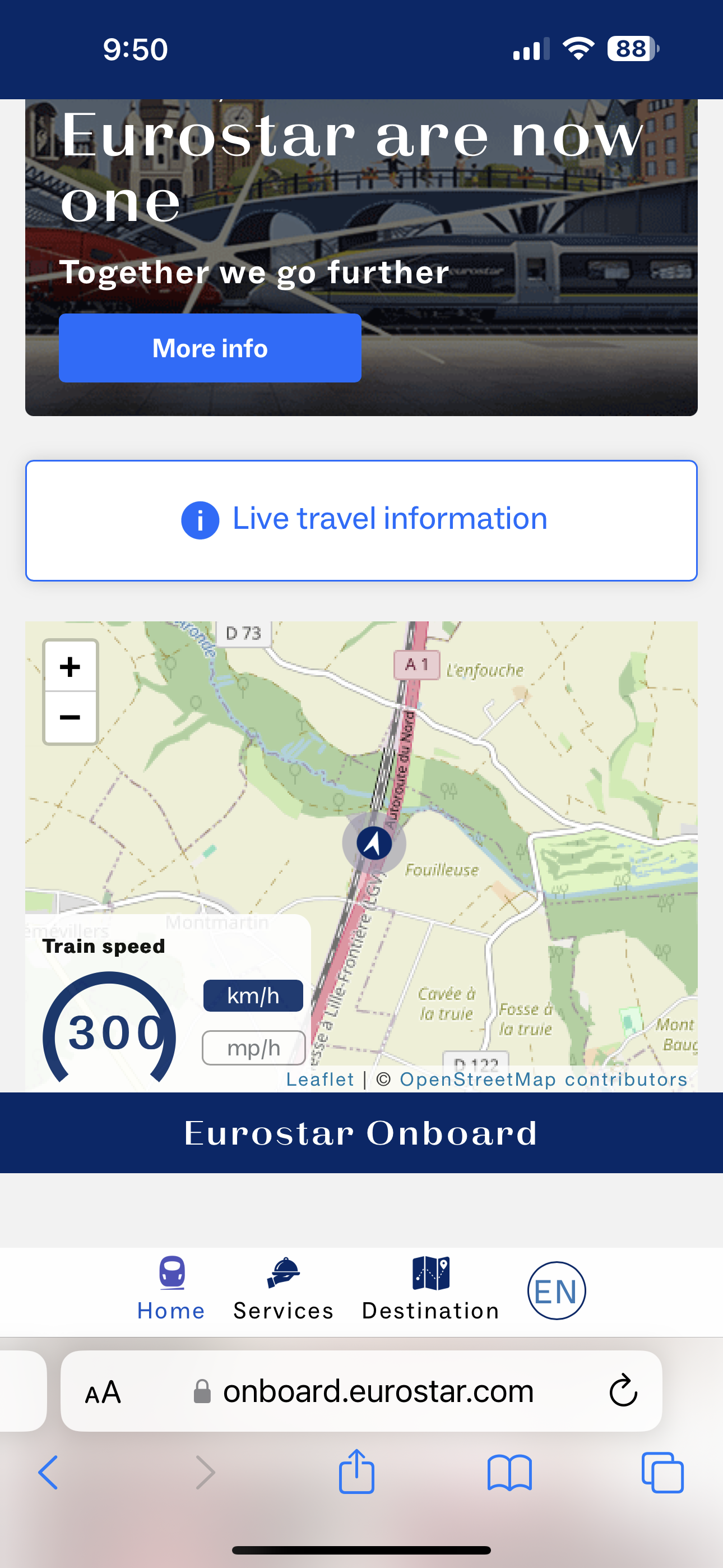Viewport: 723px width, 1568px height.
Task: Go to the Home tab
Action: point(171,1288)
